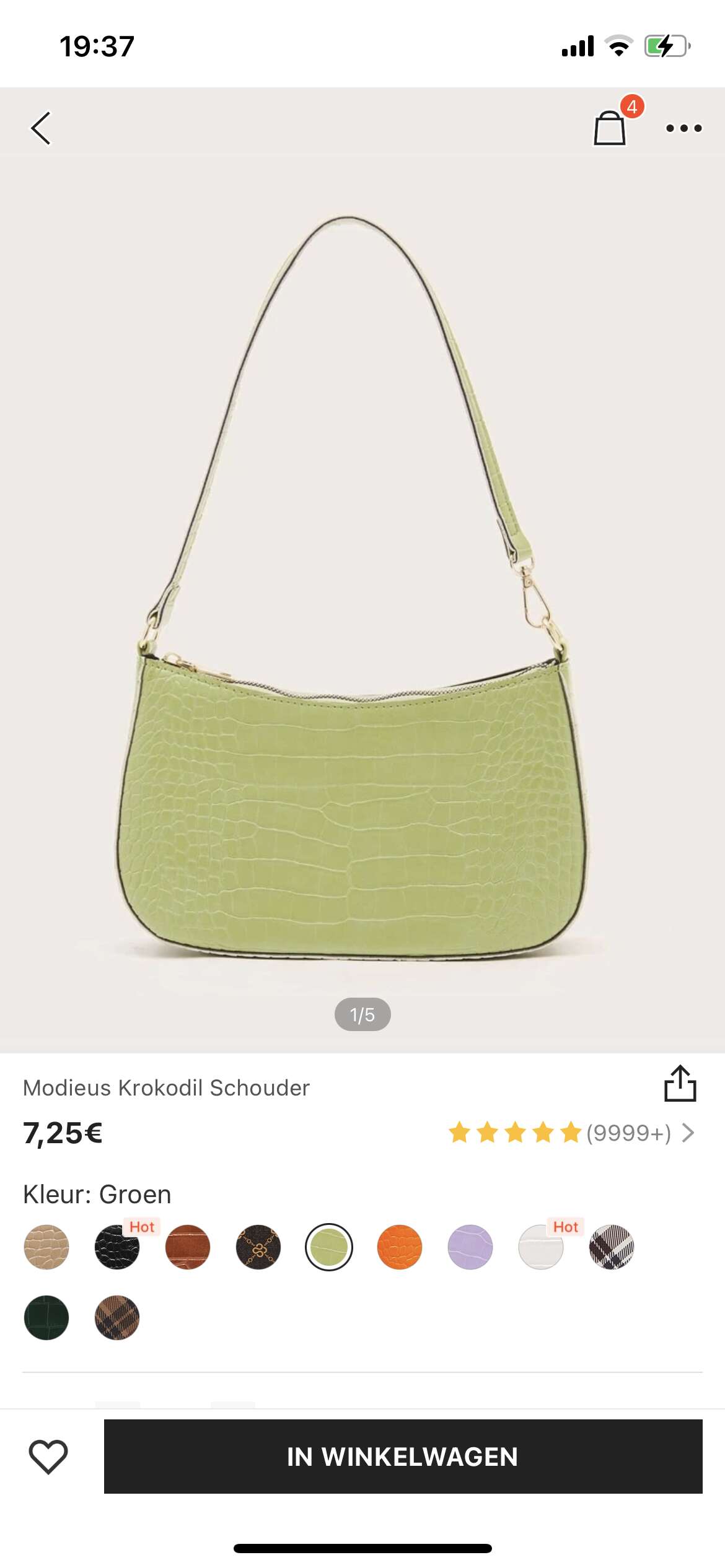
Task: Select the dark chain-pattern color swatch
Action: click(x=258, y=1247)
